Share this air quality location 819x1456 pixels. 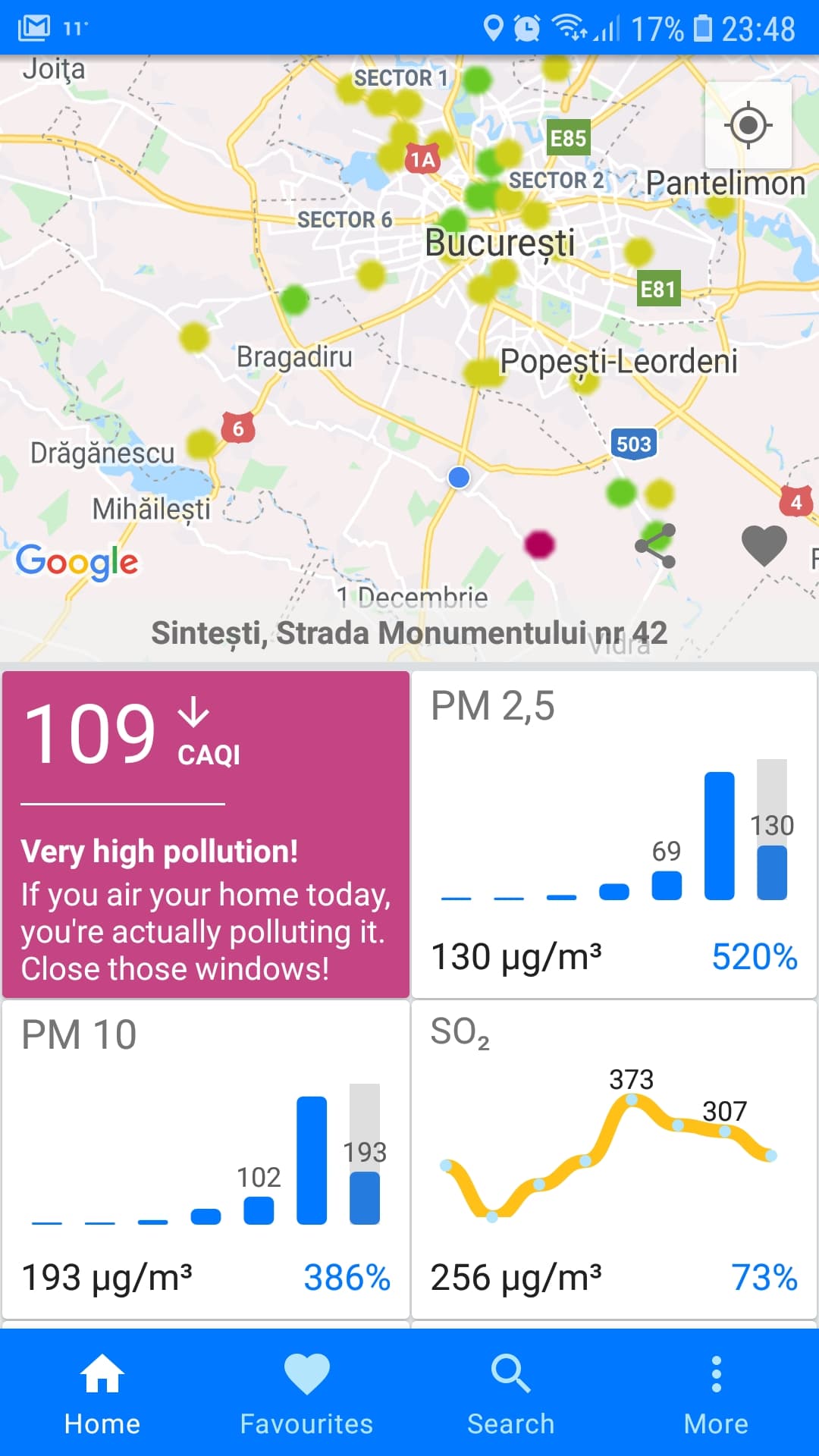[655, 546]
